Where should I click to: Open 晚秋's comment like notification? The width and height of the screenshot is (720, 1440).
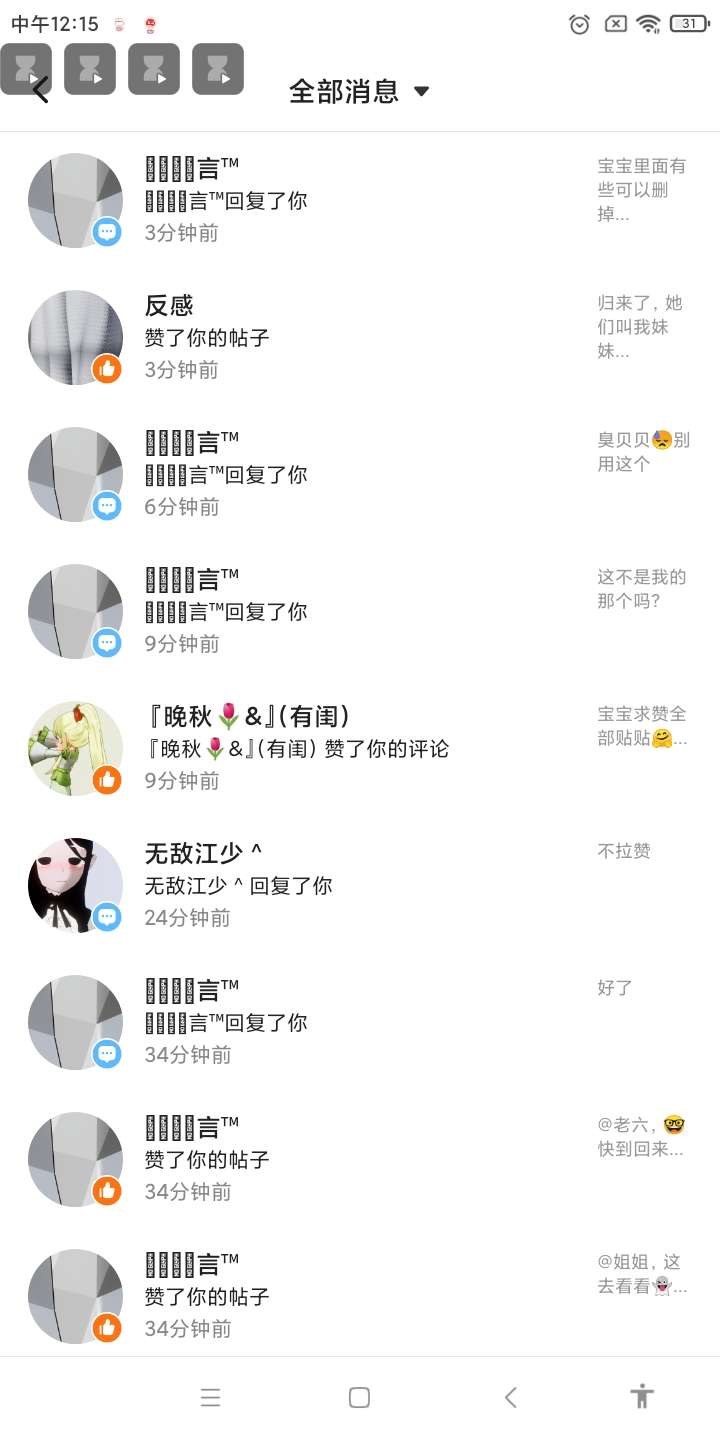[x=360, y=749]
